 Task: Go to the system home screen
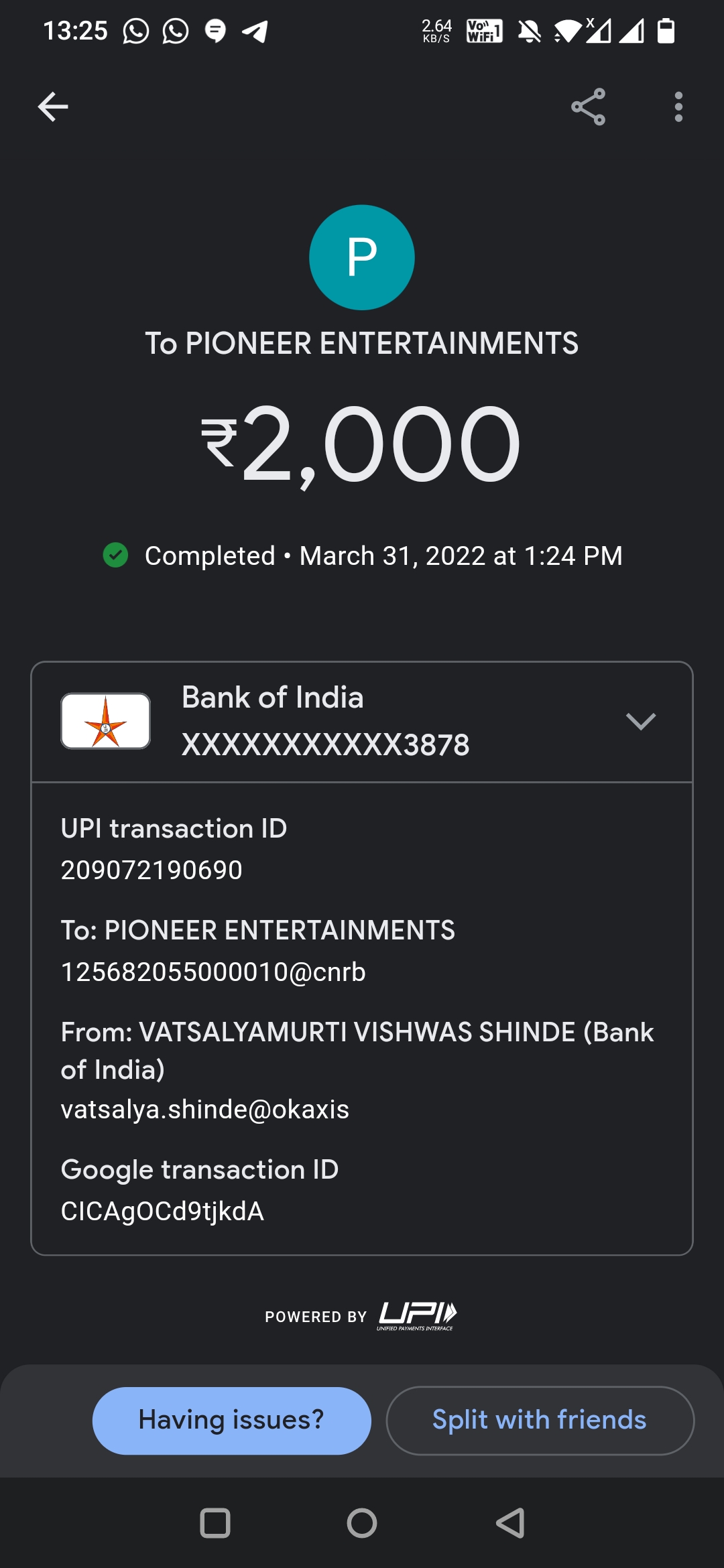pos(362,1523)
